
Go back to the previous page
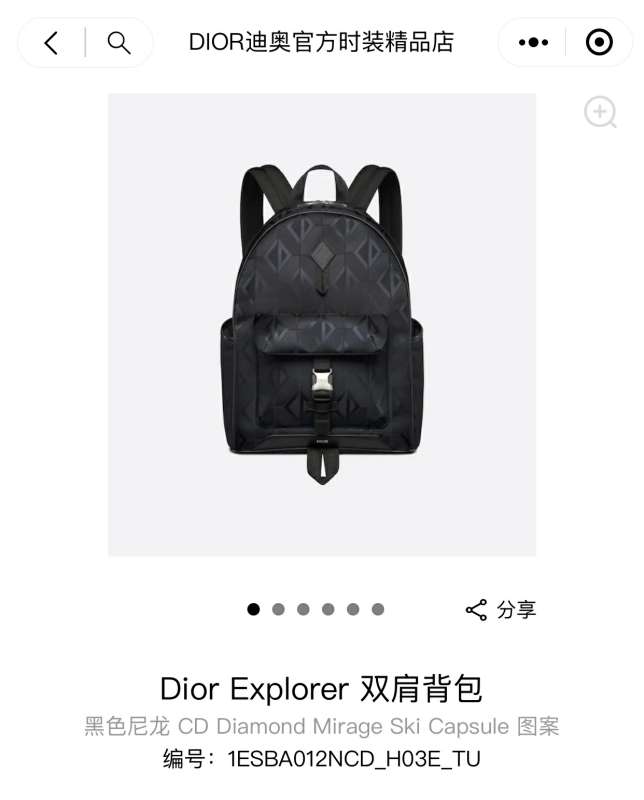(x=52, y=42)
